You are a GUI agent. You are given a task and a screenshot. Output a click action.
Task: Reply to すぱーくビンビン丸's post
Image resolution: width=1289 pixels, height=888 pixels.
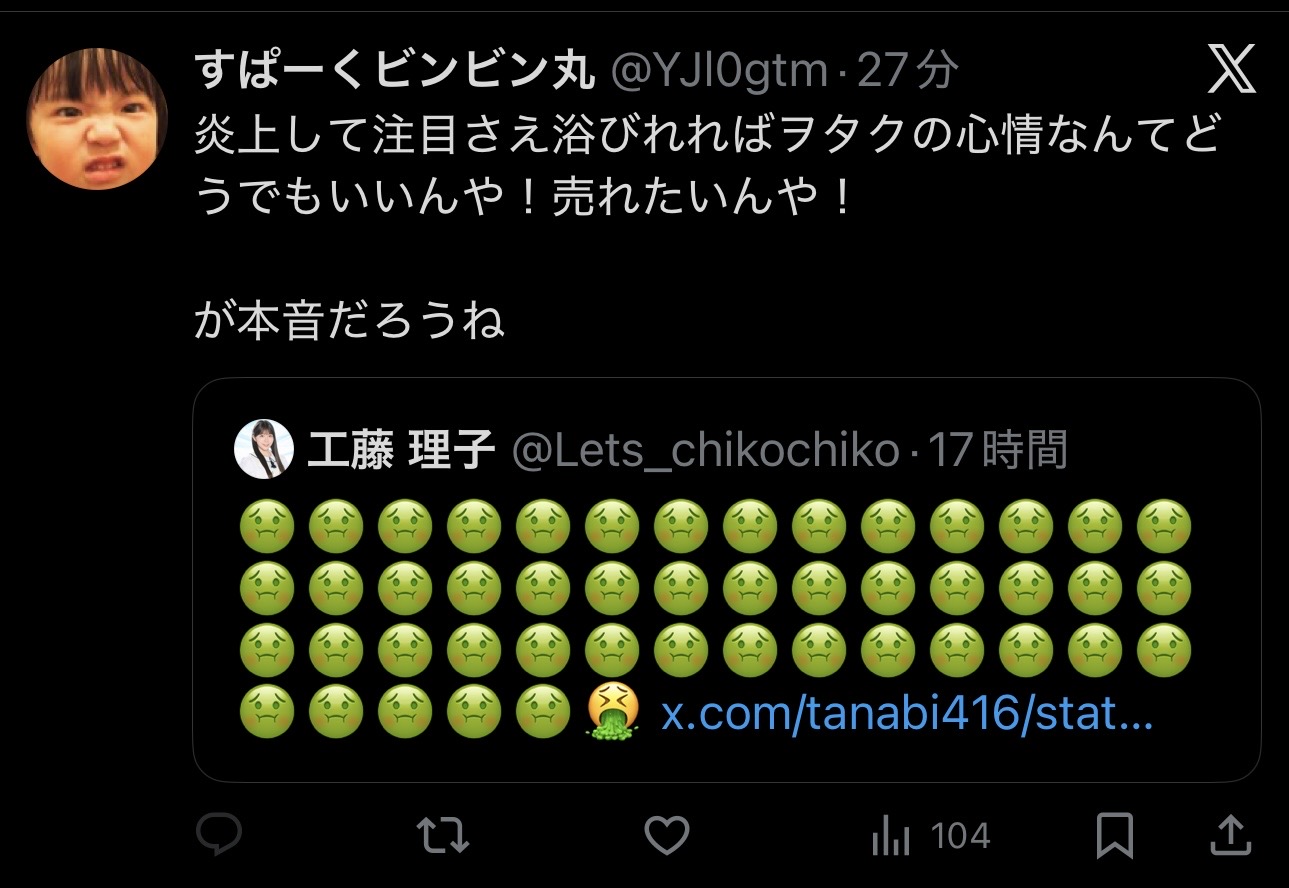(219, 835)
